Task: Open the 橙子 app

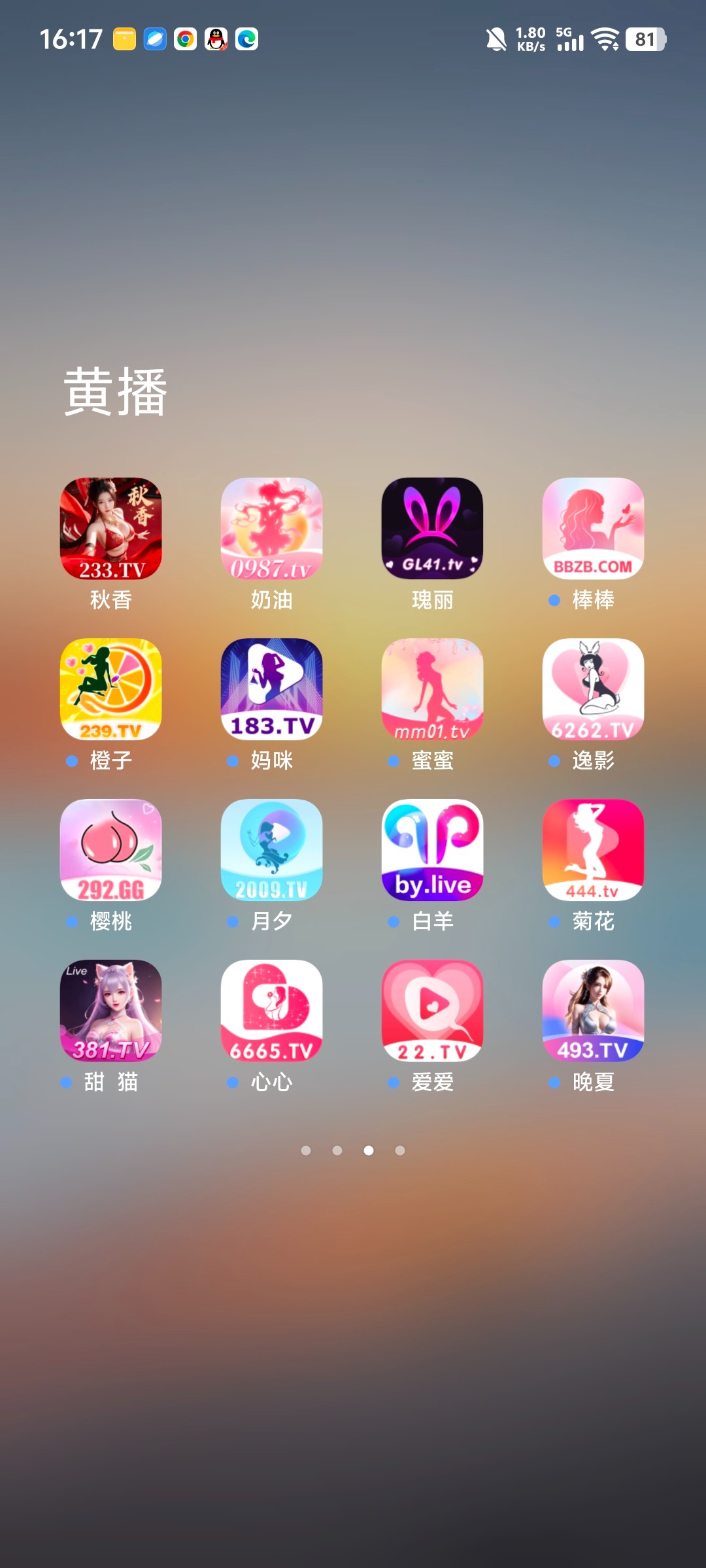Action: click(x=110, y=689)
